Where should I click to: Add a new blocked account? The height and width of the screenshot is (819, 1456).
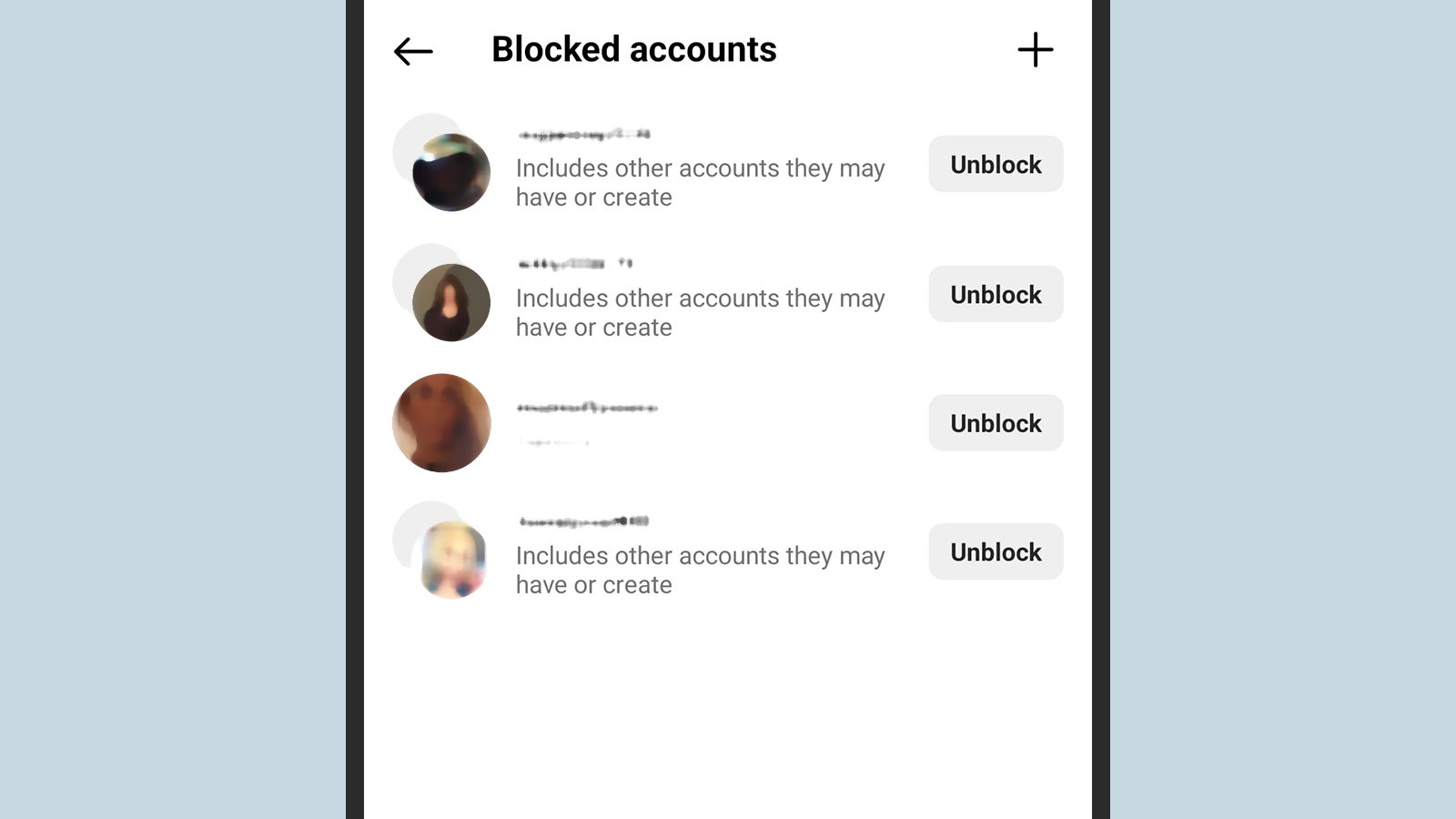1035,50
